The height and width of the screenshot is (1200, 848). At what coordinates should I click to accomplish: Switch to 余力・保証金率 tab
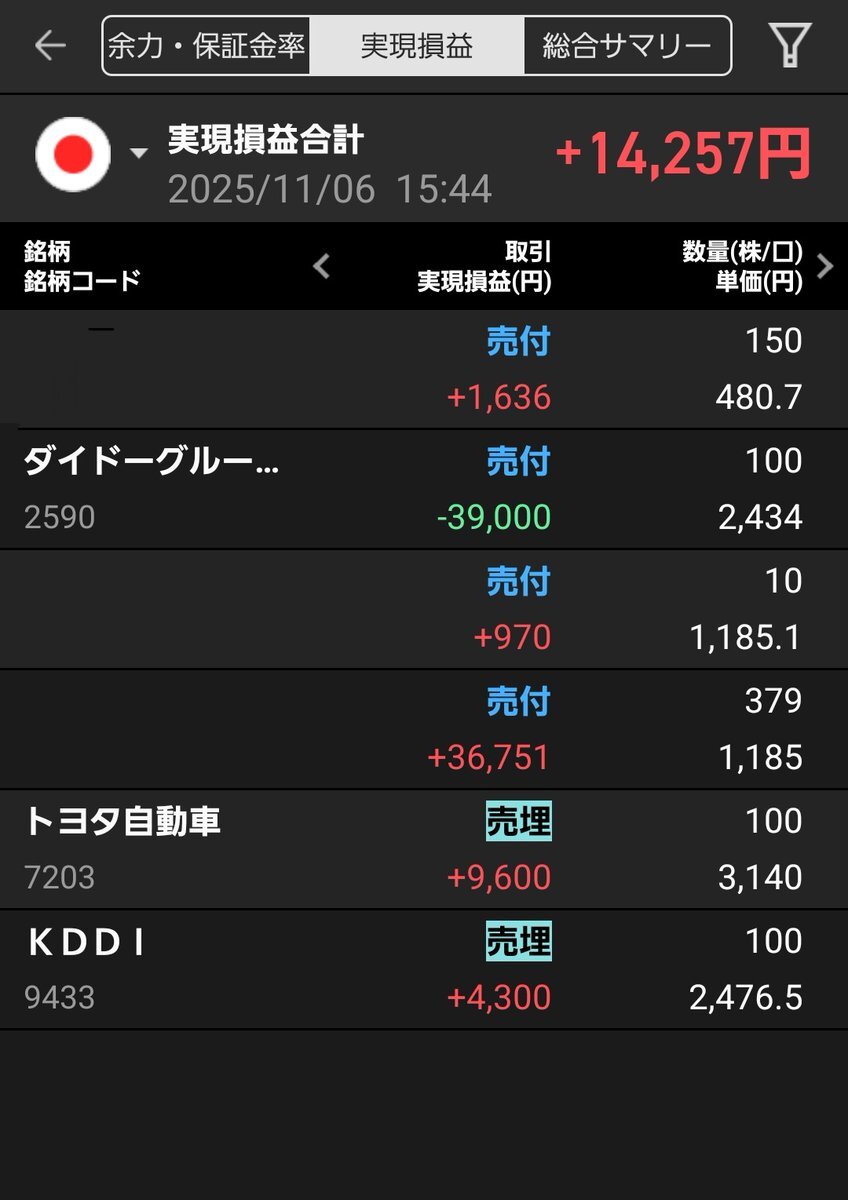click(206, 45)
